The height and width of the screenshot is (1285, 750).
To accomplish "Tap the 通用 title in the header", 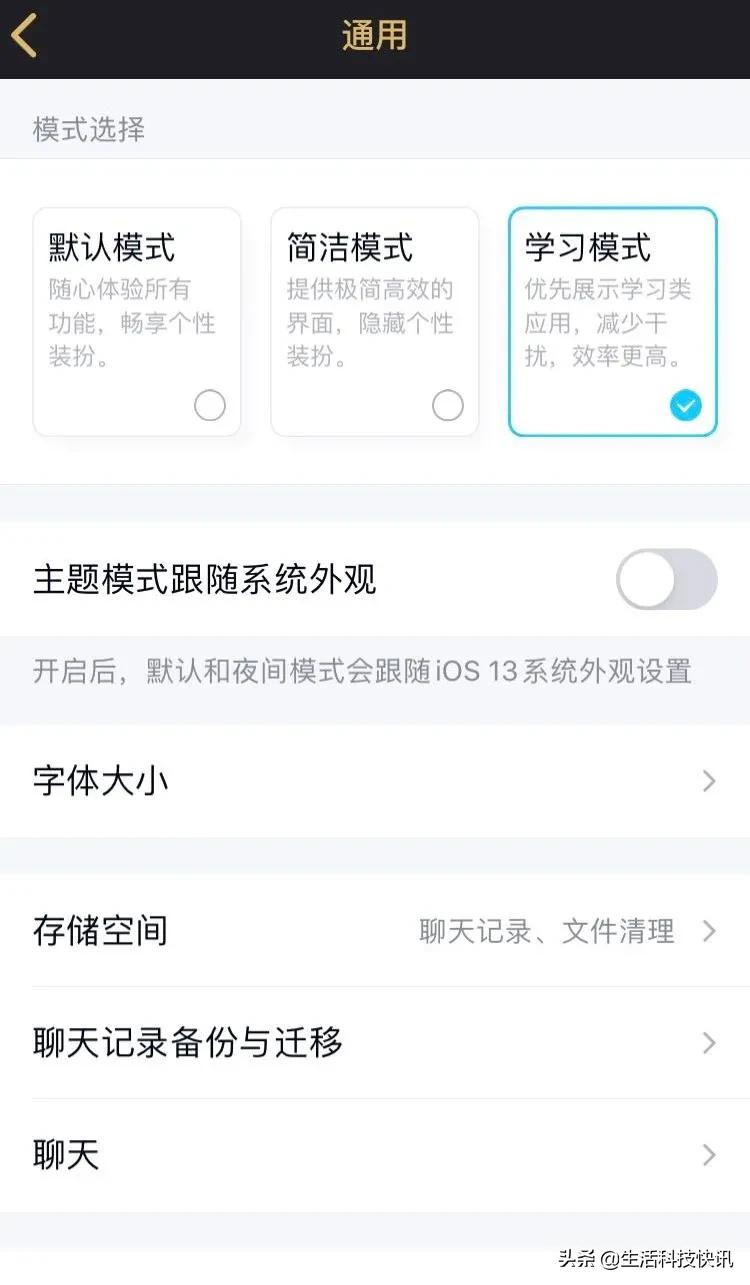I will click(x=374, y=34).
